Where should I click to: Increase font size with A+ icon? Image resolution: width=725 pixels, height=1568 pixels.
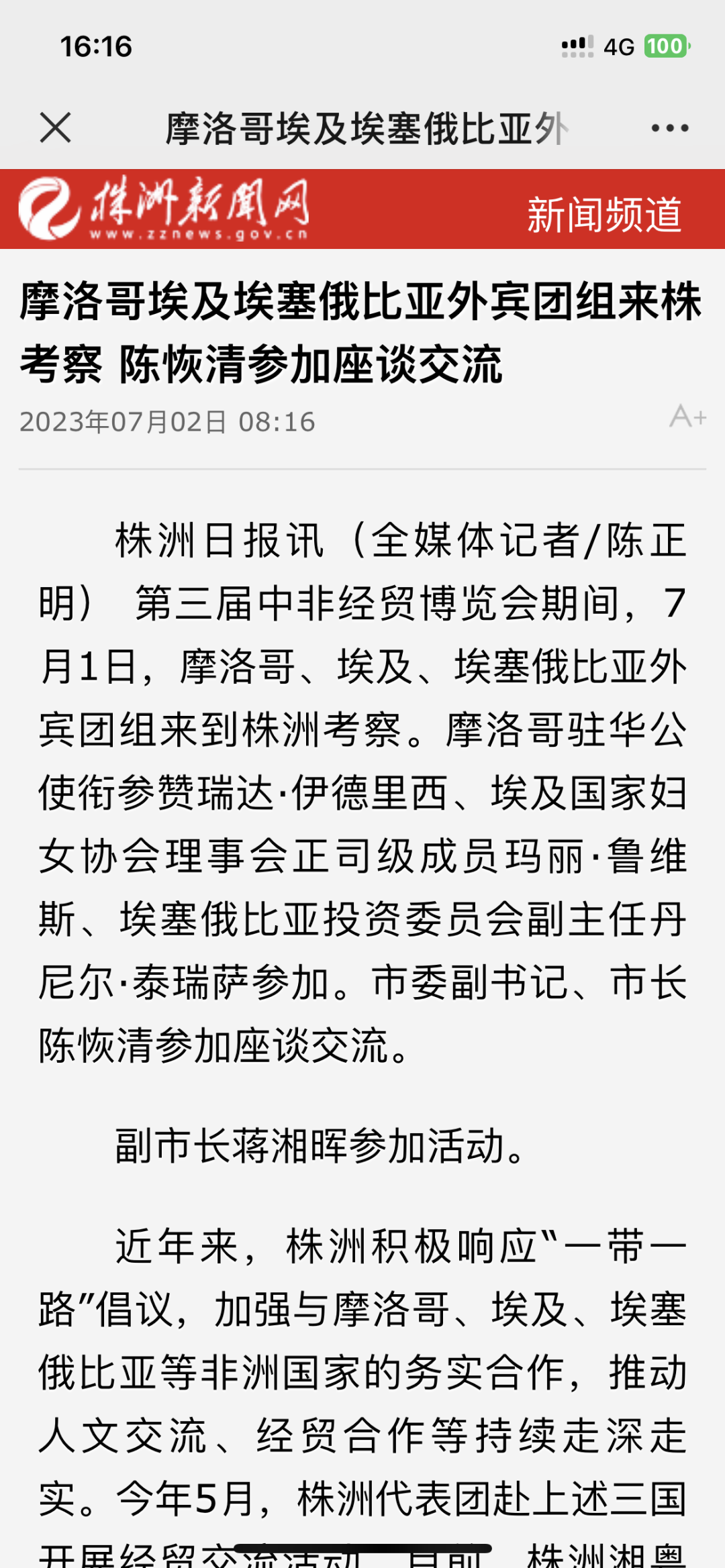pos(687,417)
